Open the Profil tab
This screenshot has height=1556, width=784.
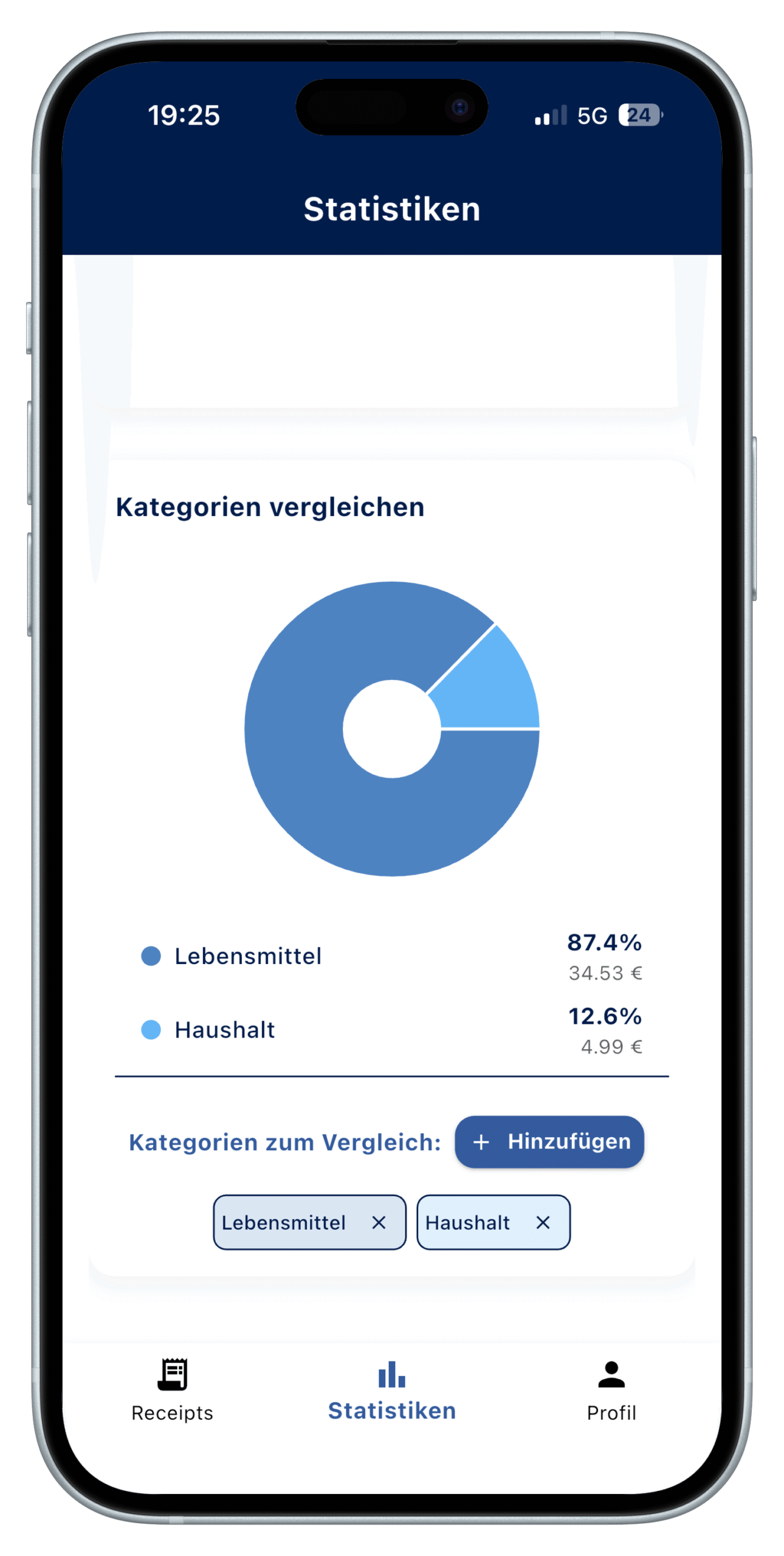611,1389
